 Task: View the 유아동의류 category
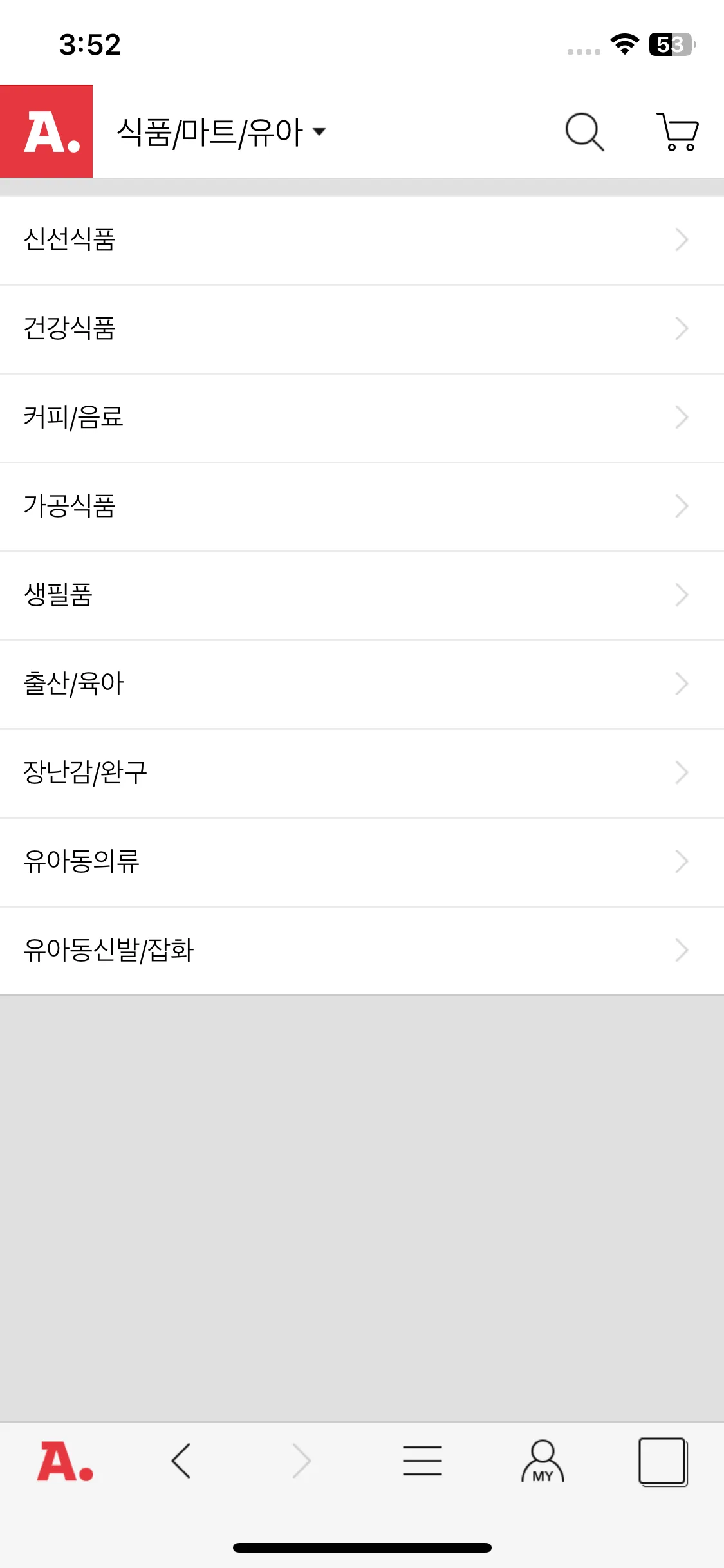tap(362, 861)
